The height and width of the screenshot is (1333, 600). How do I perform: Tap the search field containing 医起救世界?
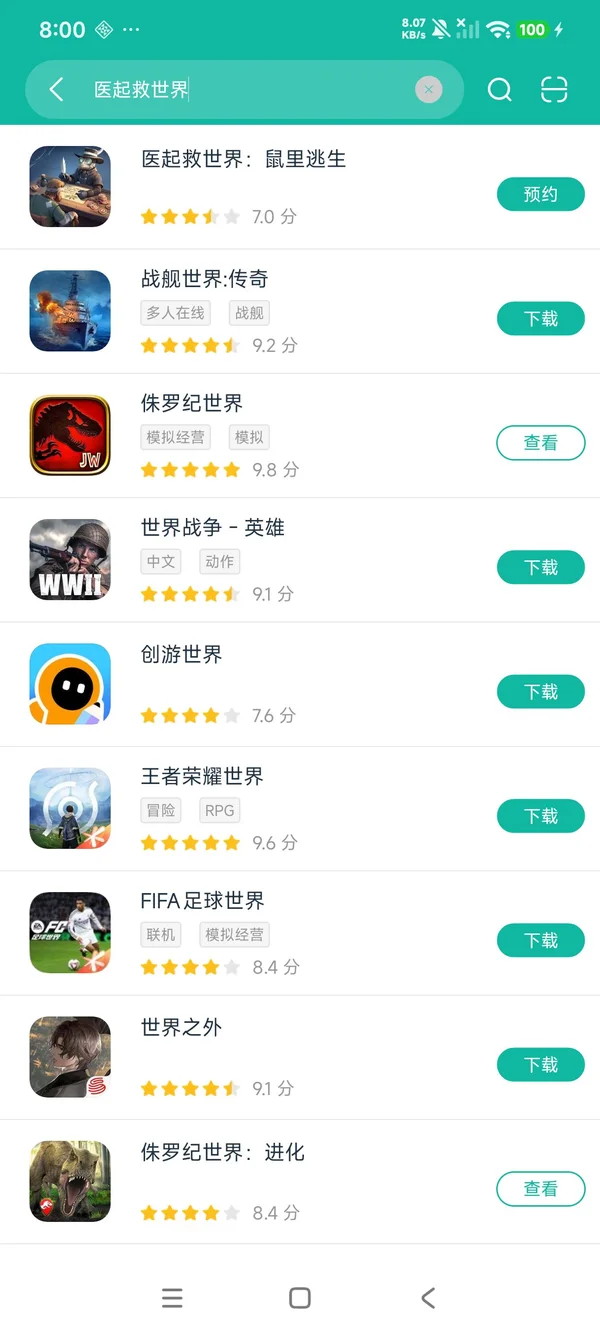click(x=245, y=90)
